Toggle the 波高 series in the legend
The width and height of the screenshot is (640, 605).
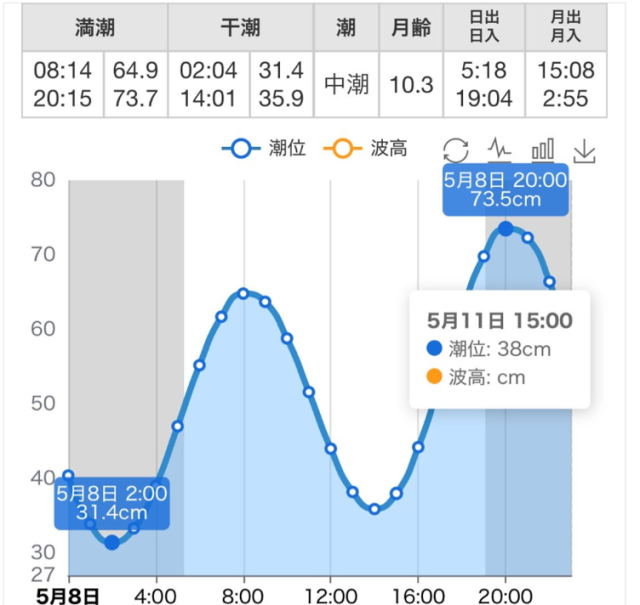(x=365, y=149)
